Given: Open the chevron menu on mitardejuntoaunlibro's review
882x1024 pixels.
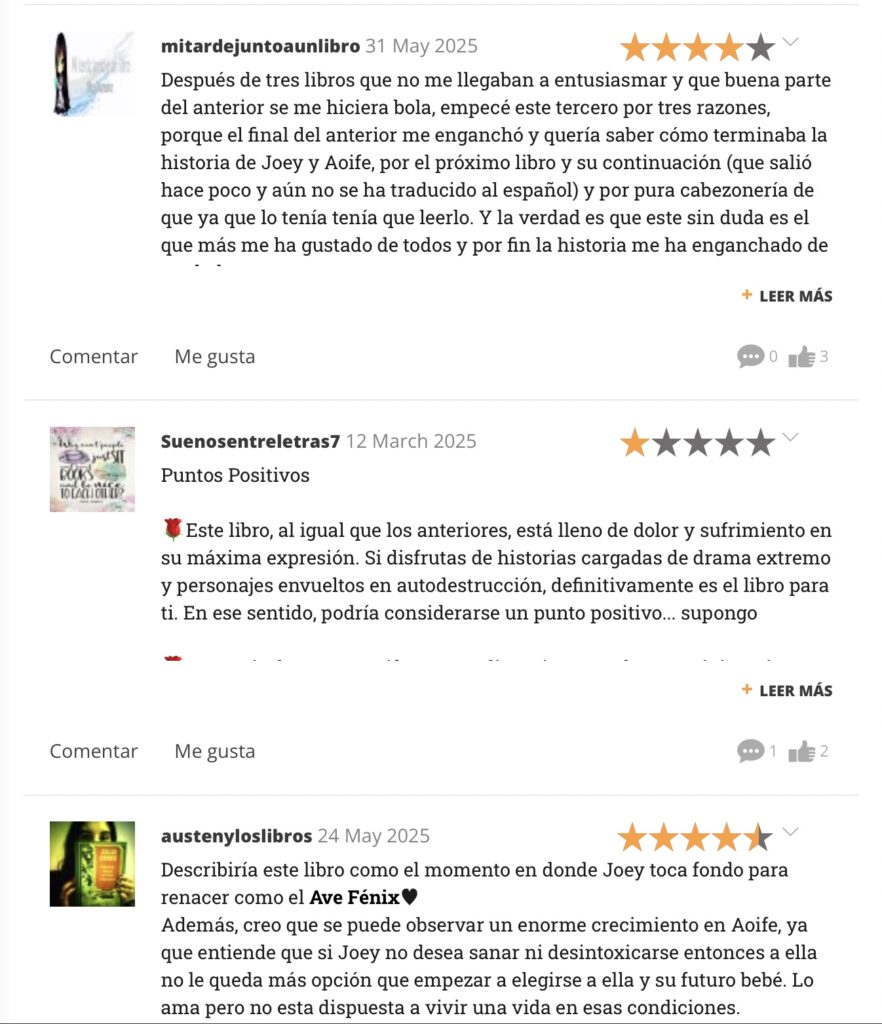Looking at the screenshot, I should pyautogui.click(x=790, y=42).
